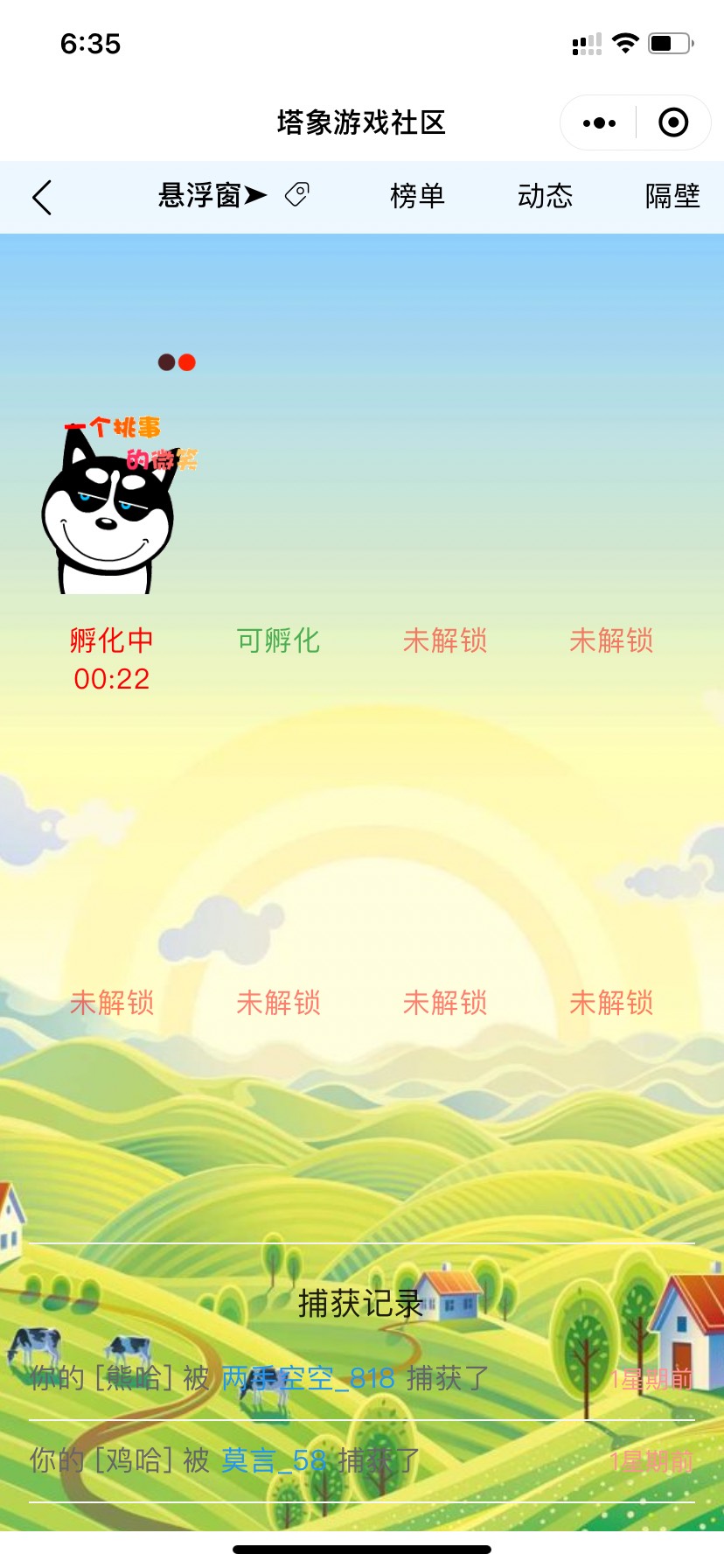The height and width of the screenshot is (1568, 724).
Task: Open the 隔壁 tab
Action: 672,196
